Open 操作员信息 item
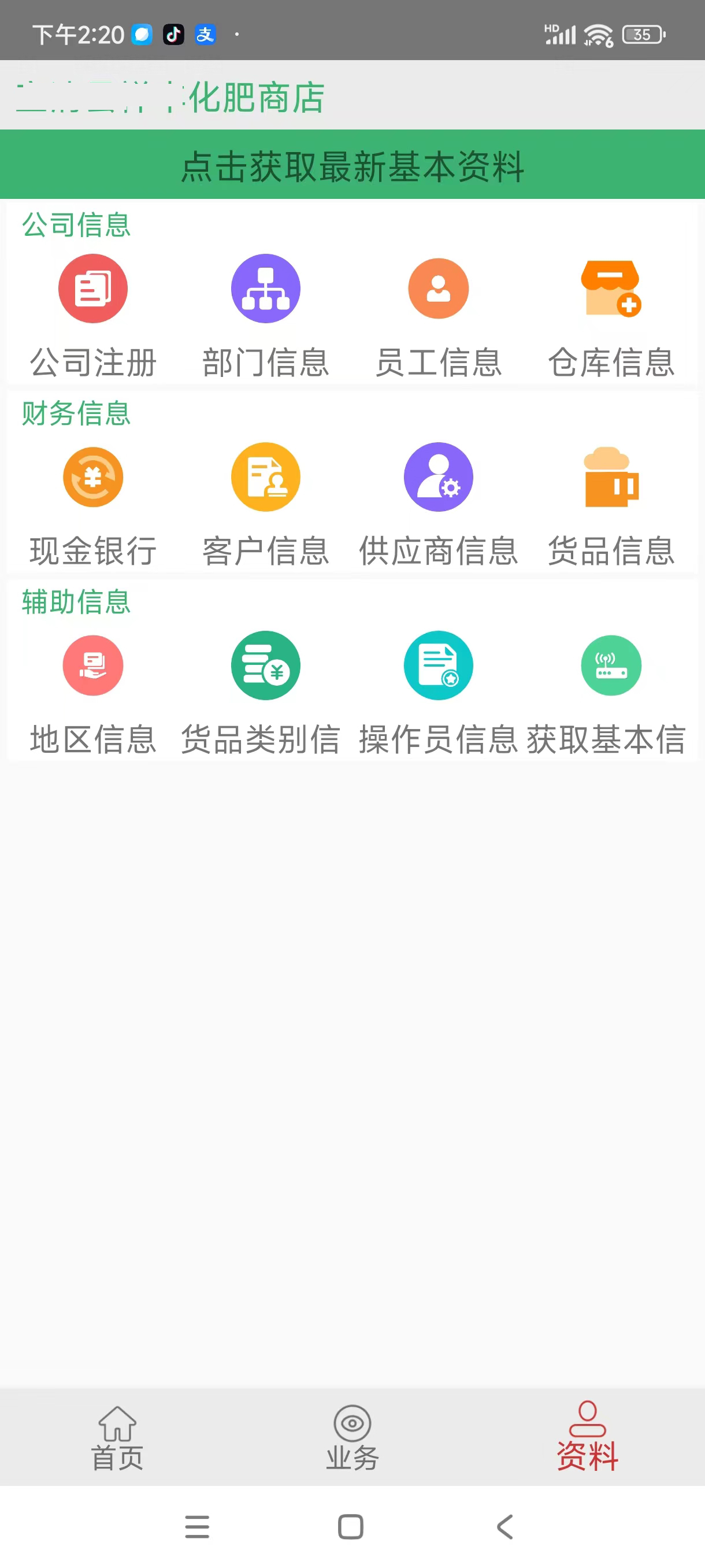 pos(438,693)
